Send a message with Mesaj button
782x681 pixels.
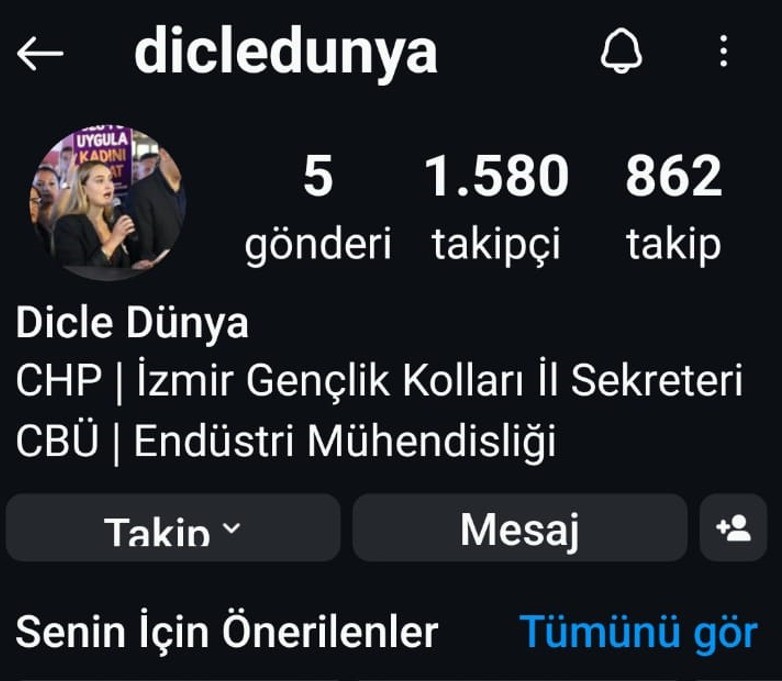pos(519,528)
